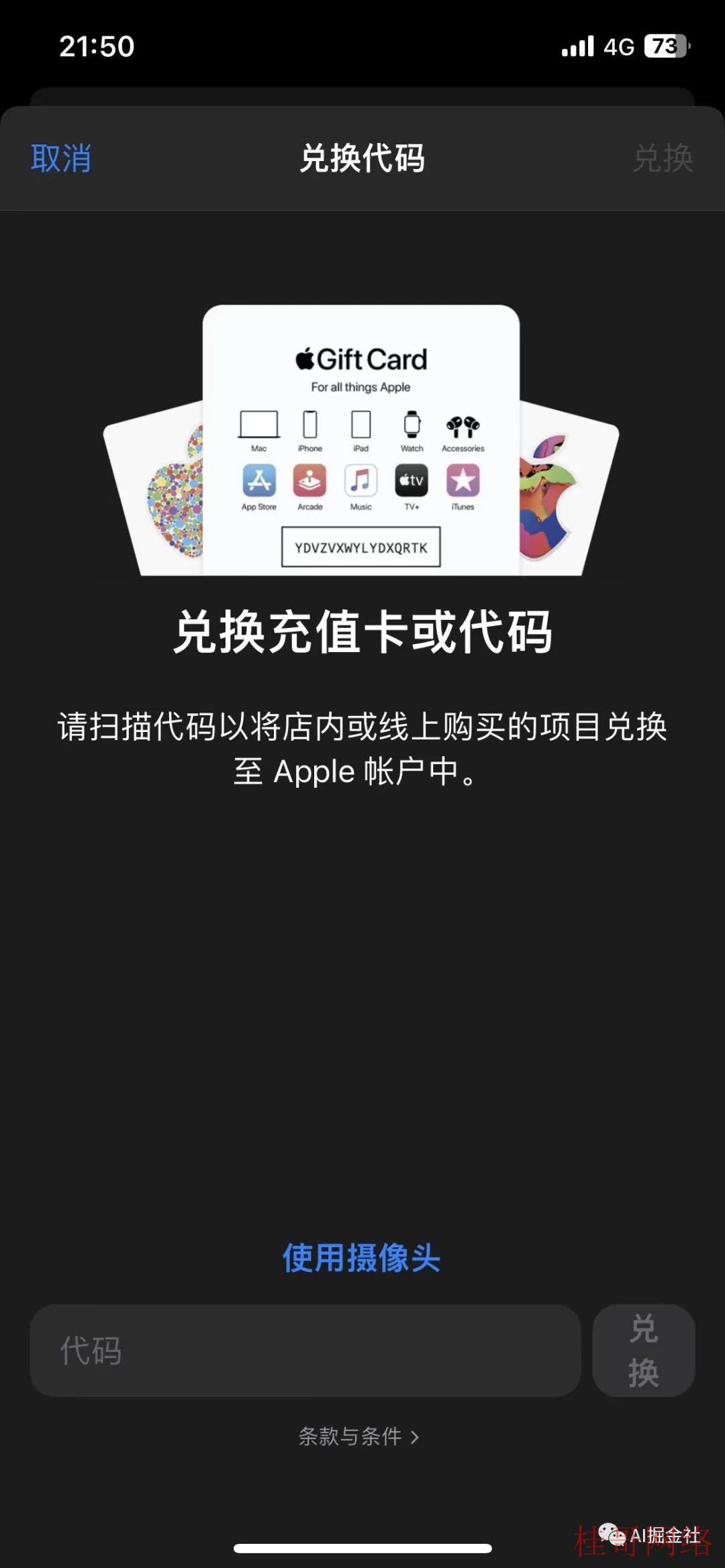Image resolution: width=725 pixels, height=1568 pixels.
Task: Tap 使用摄像头 to scan code
Action: point(361,1257)
